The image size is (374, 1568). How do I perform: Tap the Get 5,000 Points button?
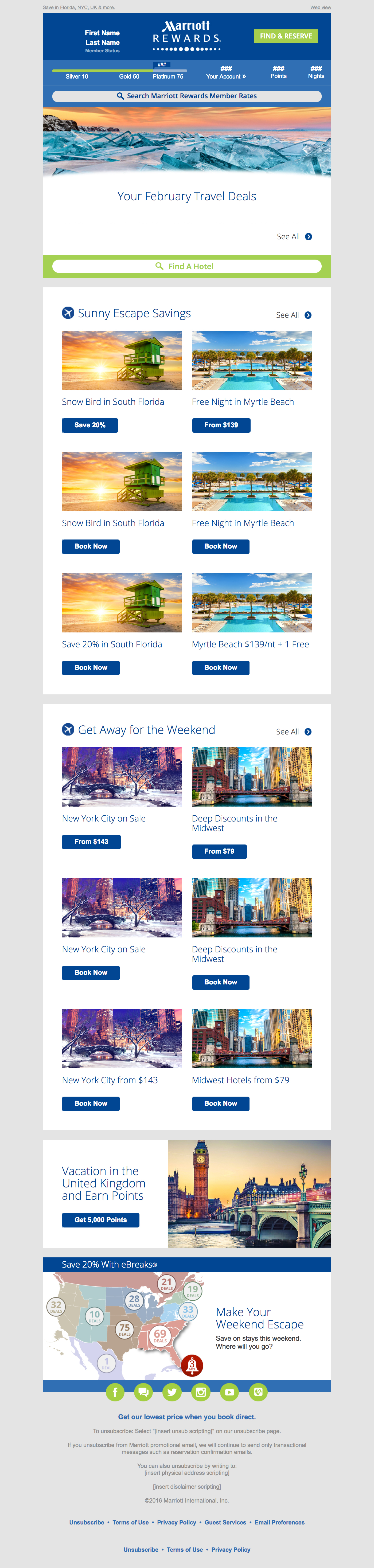100,1220
